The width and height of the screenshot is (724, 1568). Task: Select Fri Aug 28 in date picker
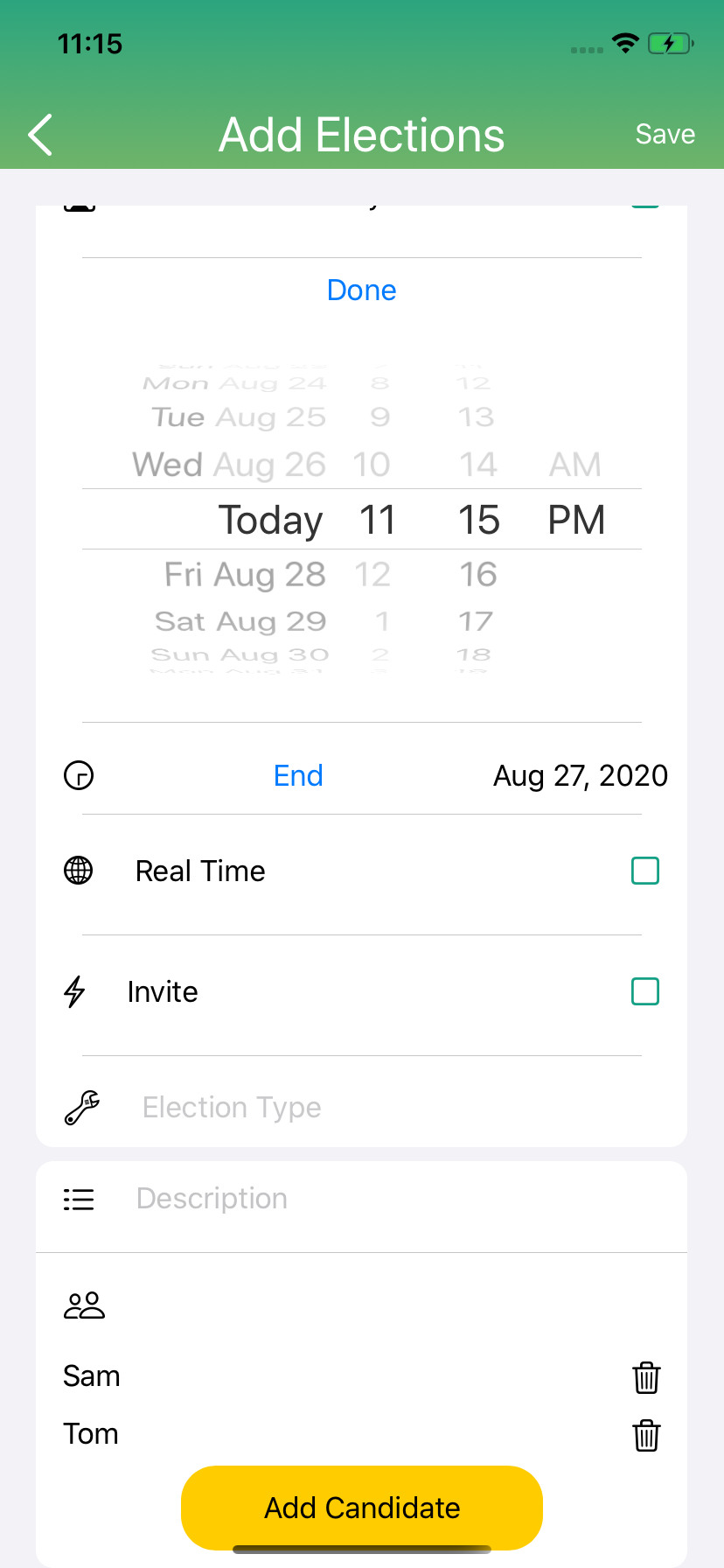(x=245, y=575)
